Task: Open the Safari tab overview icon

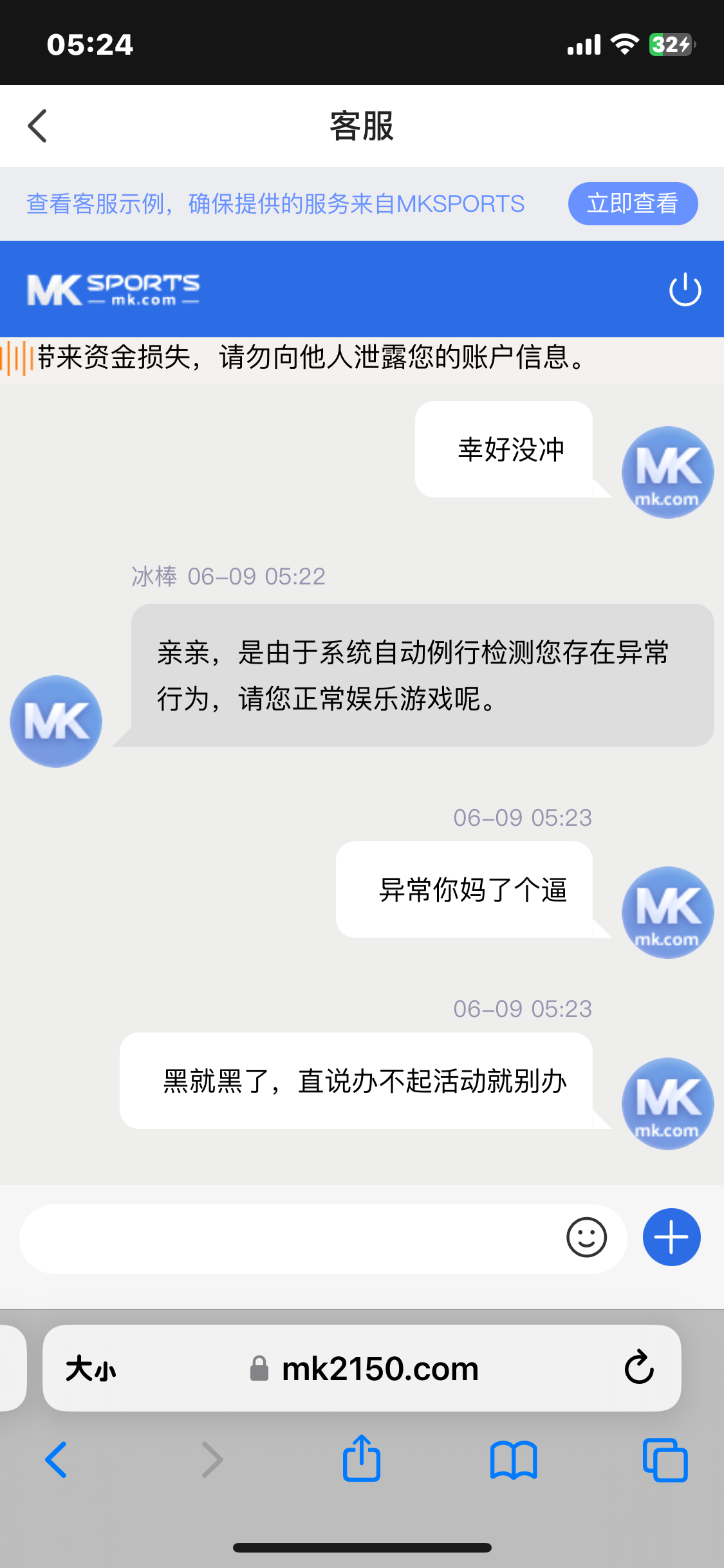Action: (x=665, y=1460)
